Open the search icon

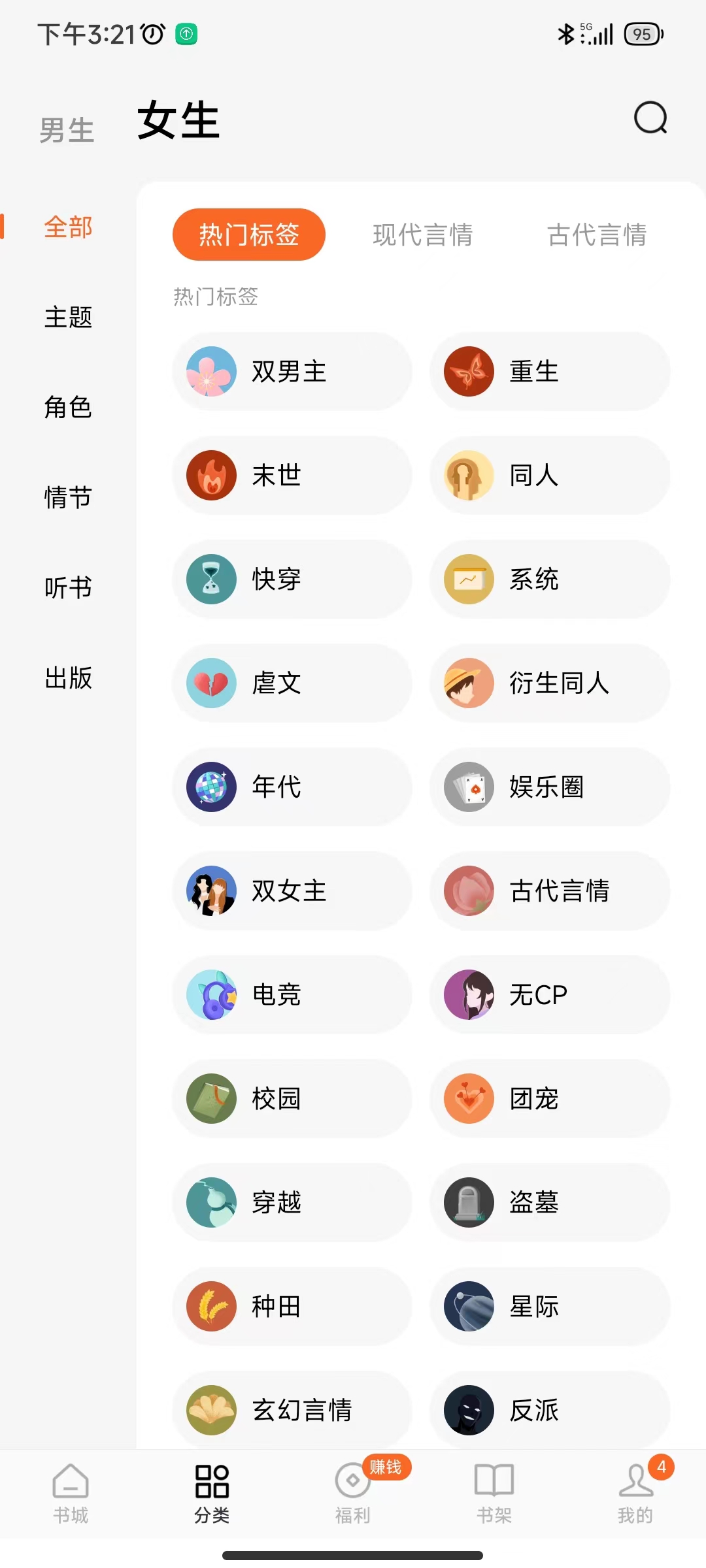point(650,118)
